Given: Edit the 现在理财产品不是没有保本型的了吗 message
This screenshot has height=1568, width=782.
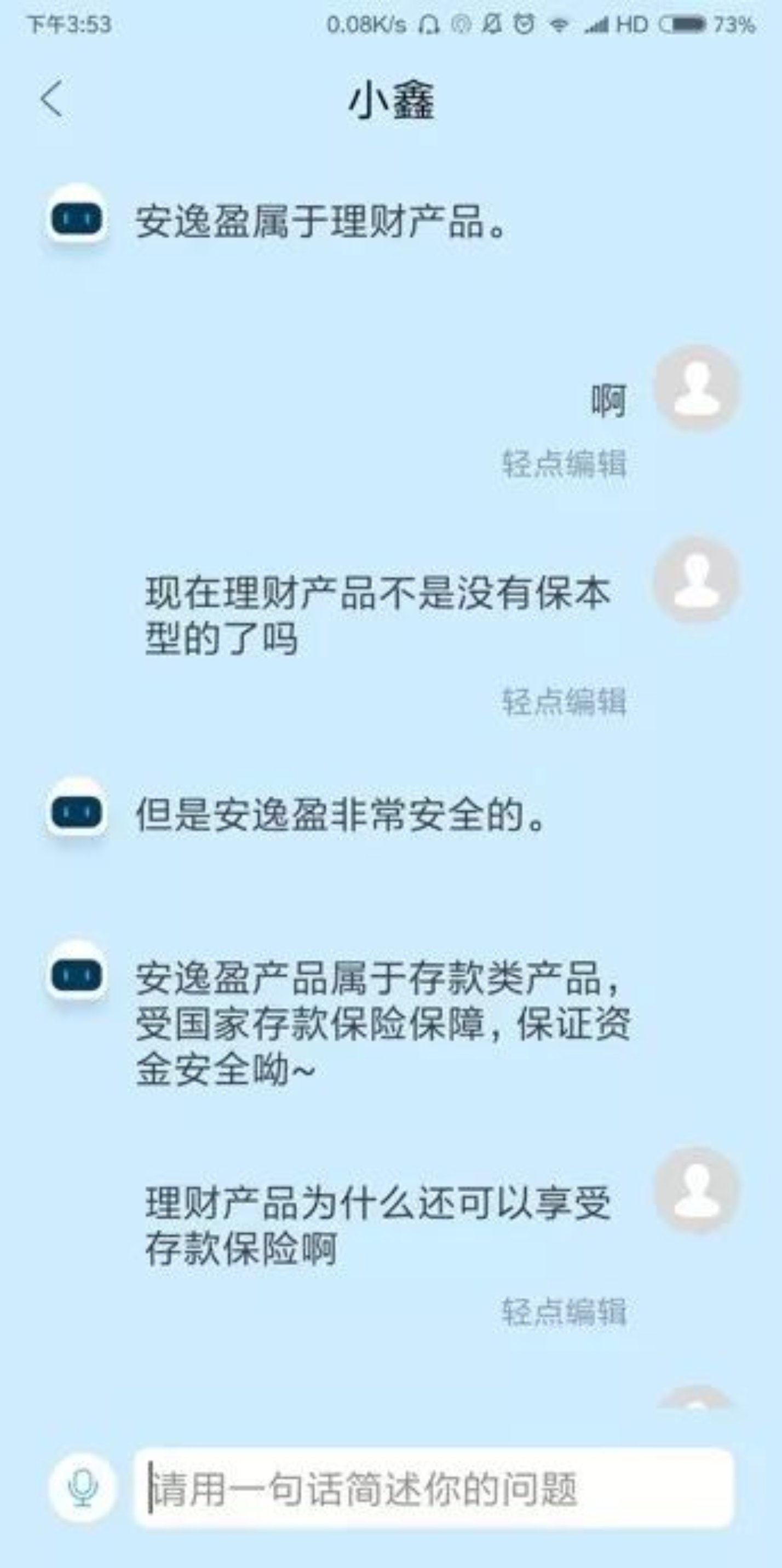Looking at the screenshot, I should [563, 701].
